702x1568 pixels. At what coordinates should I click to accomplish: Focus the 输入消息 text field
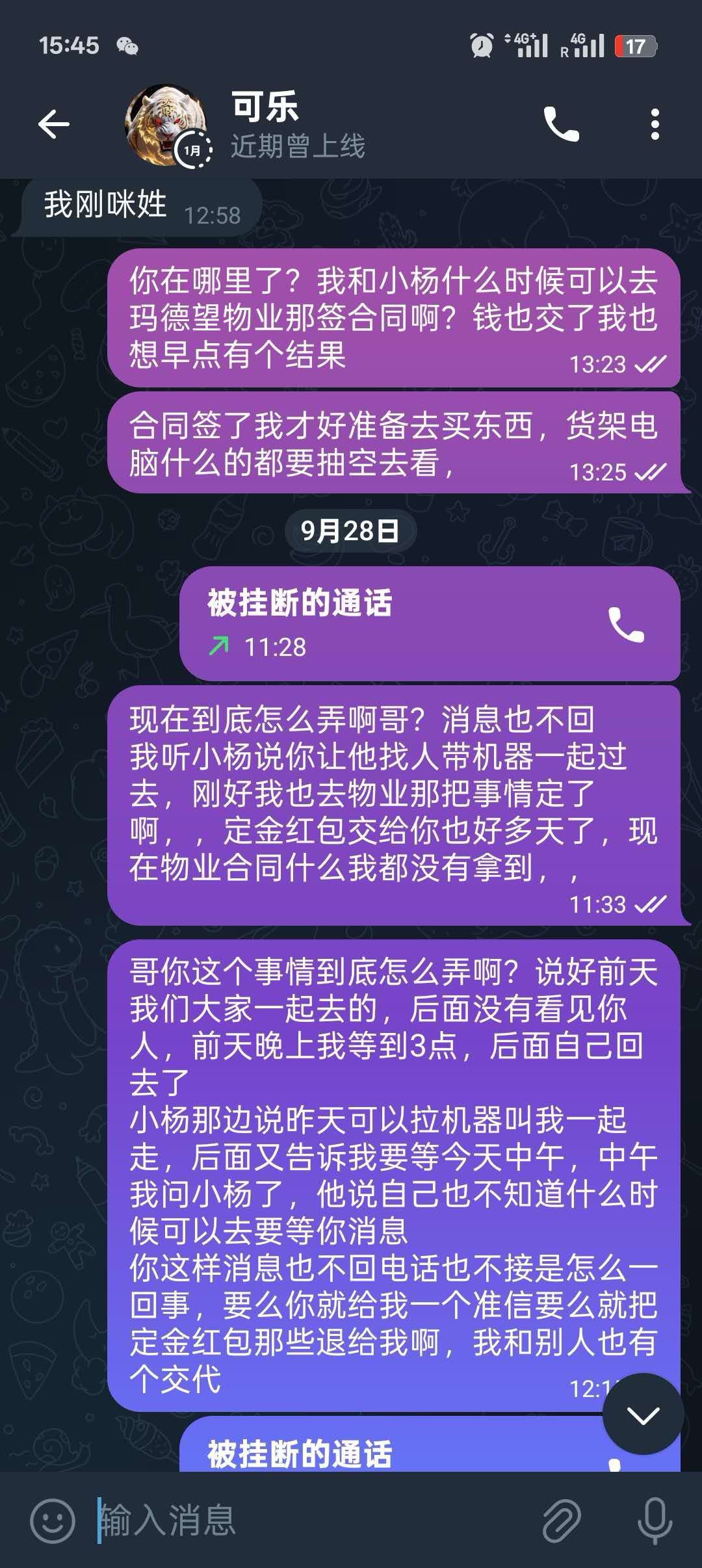312,1521
